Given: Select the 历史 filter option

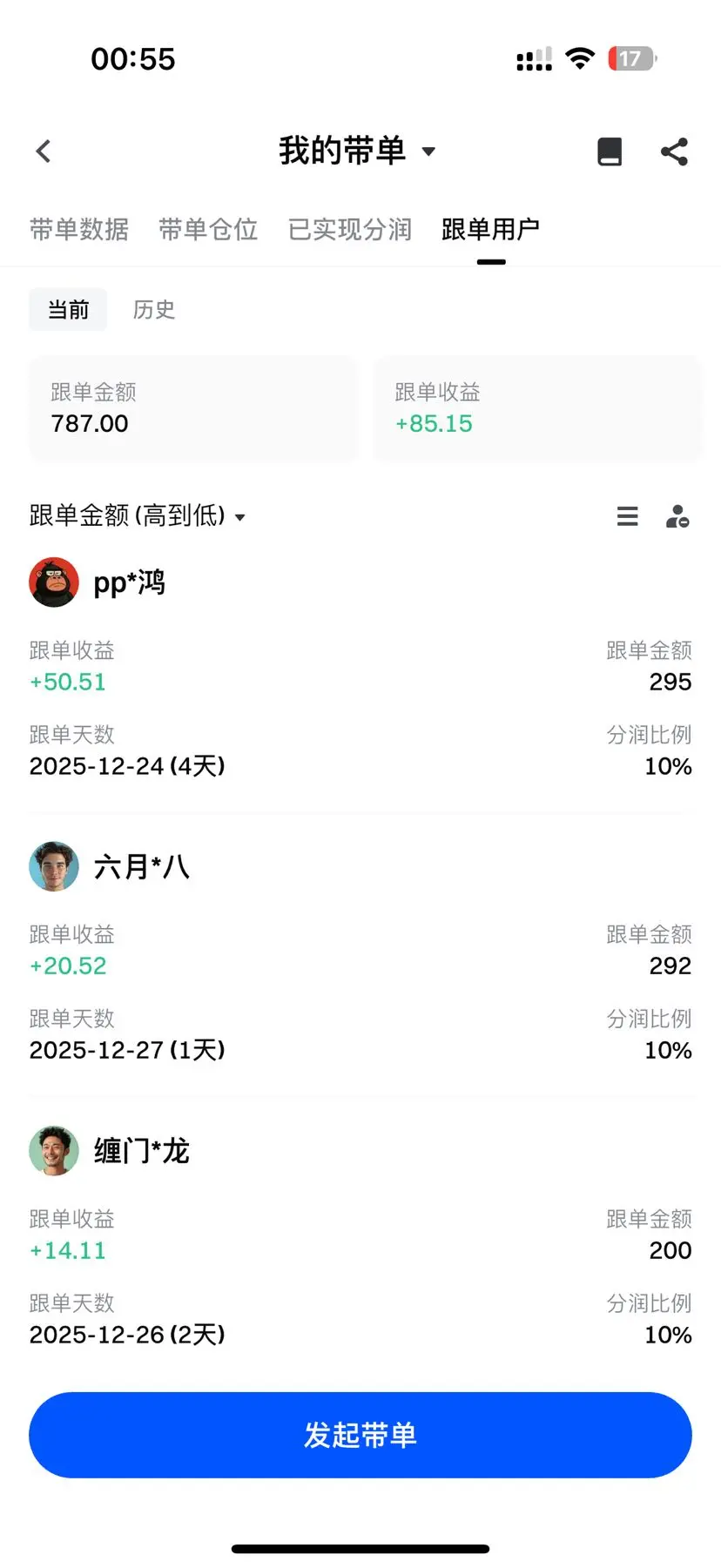Looking at the screenshot, I should 153,309.
